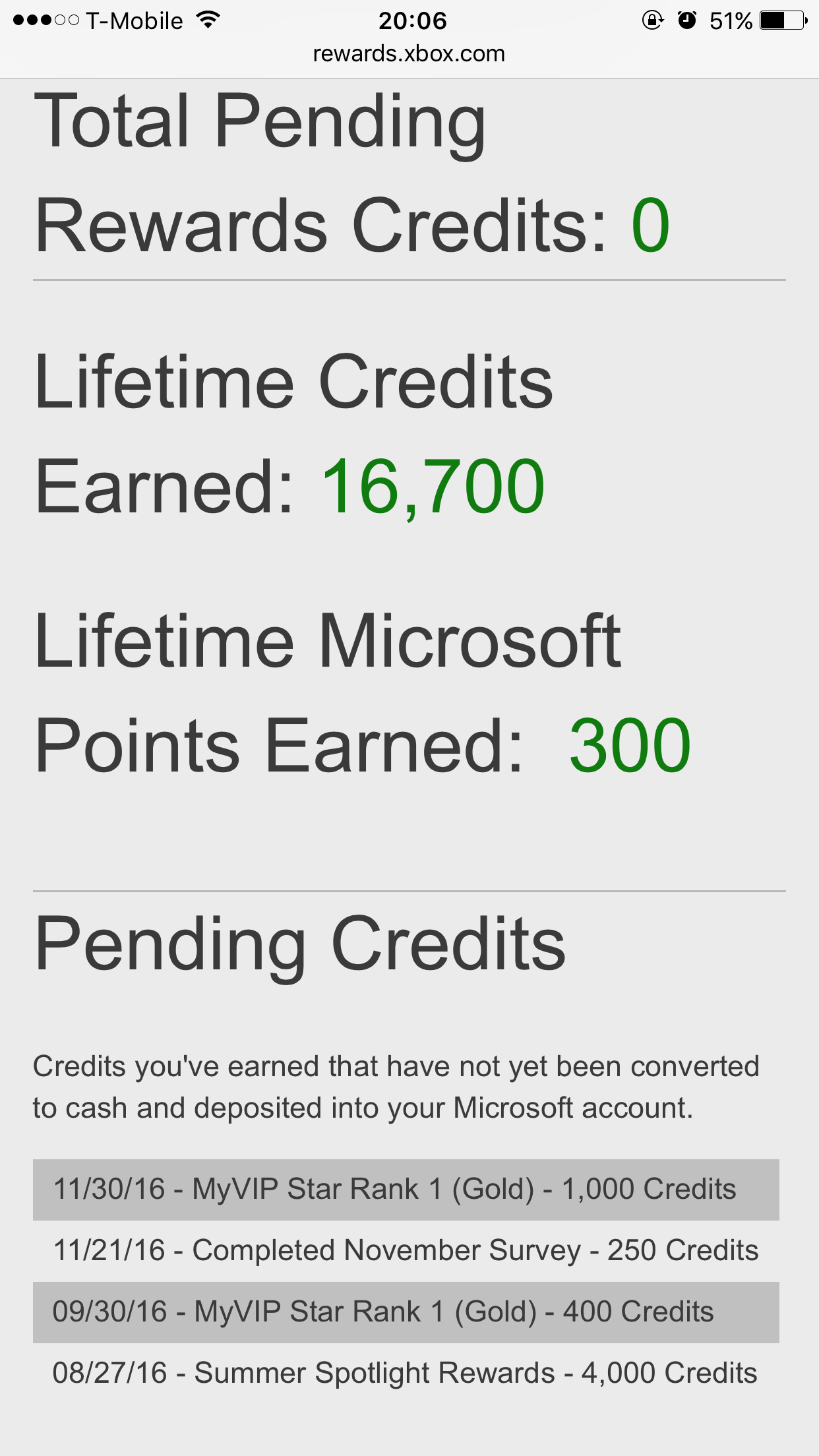Tap the alarm clock icon in status bar

tap(686, 21)
